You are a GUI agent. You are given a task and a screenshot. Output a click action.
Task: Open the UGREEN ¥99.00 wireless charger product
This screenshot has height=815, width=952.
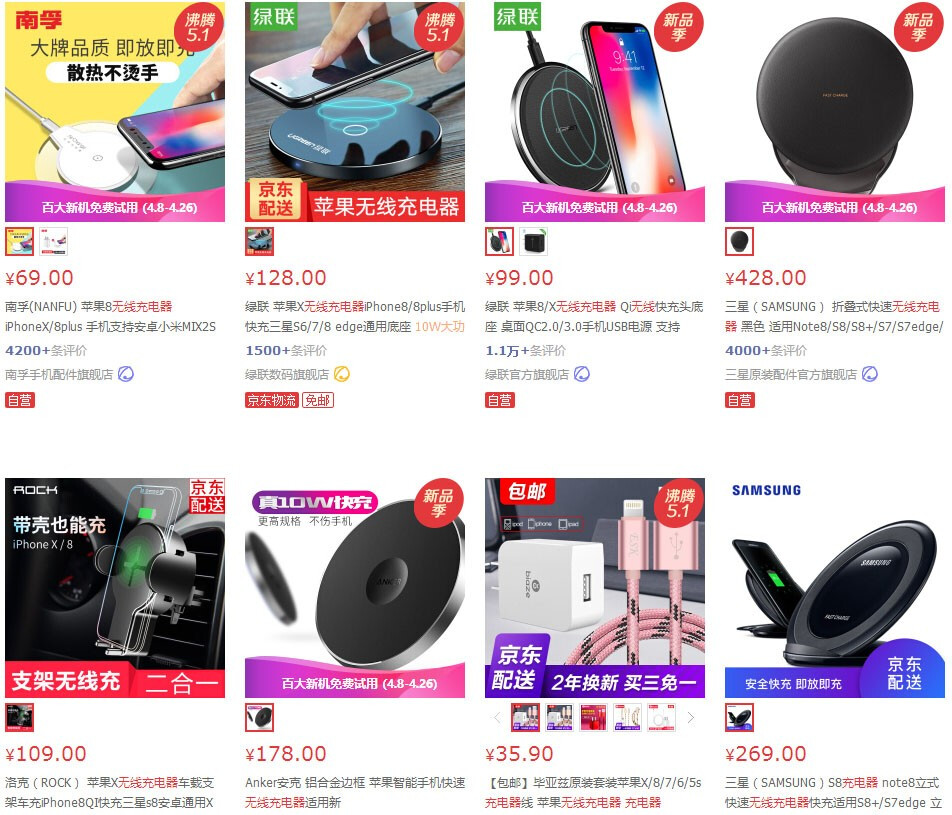(595, 110)
